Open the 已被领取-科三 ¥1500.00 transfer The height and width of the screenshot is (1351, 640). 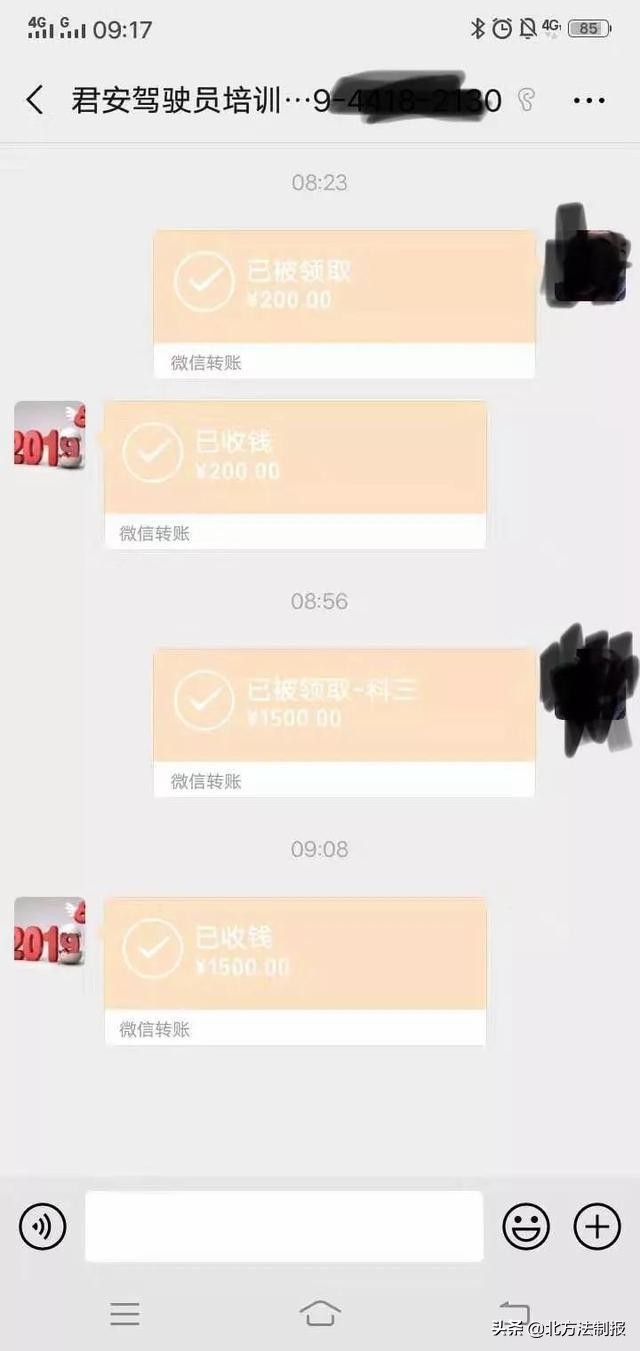344,721
